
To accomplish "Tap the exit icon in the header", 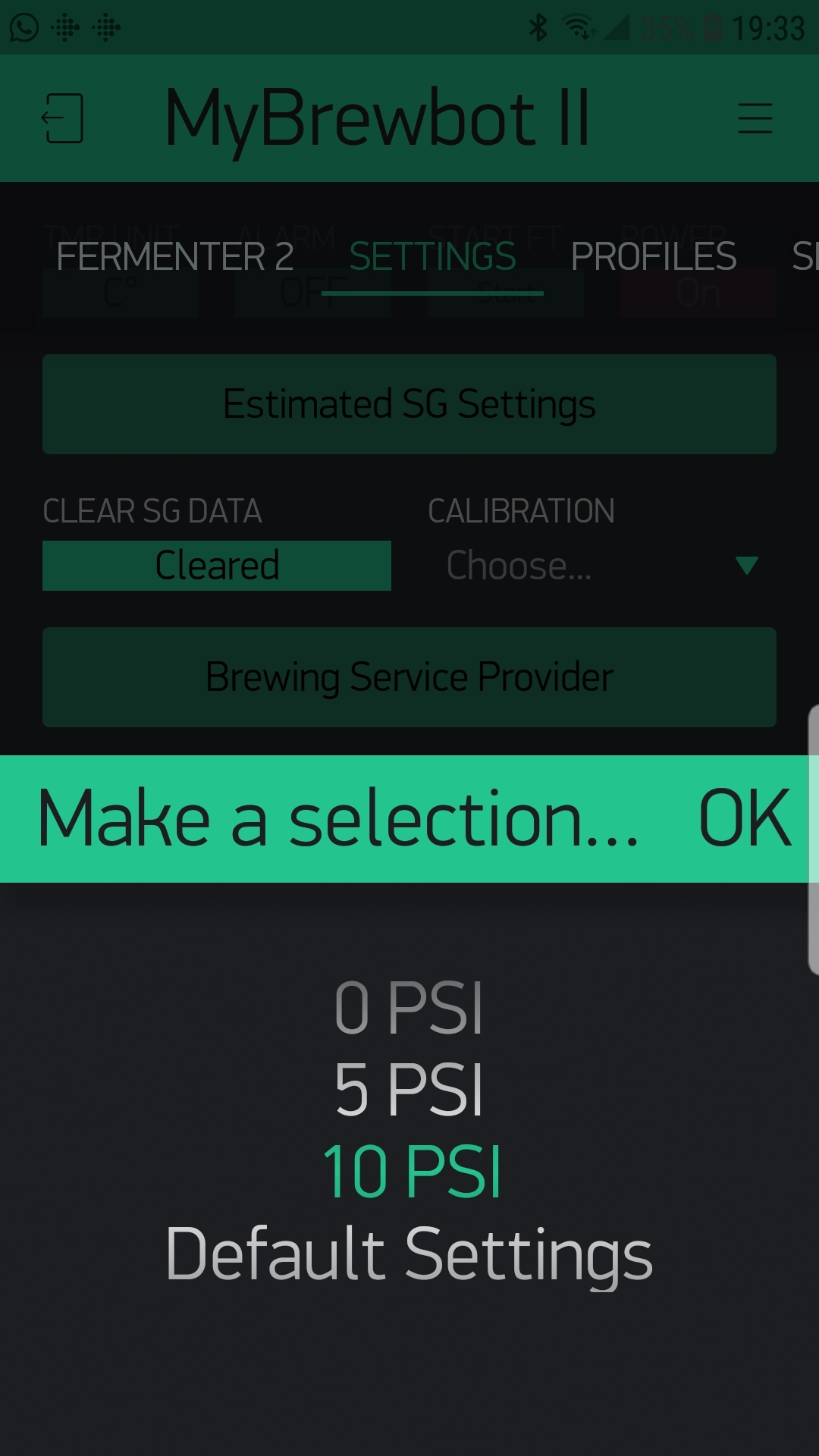I will [x=62, y=118].
